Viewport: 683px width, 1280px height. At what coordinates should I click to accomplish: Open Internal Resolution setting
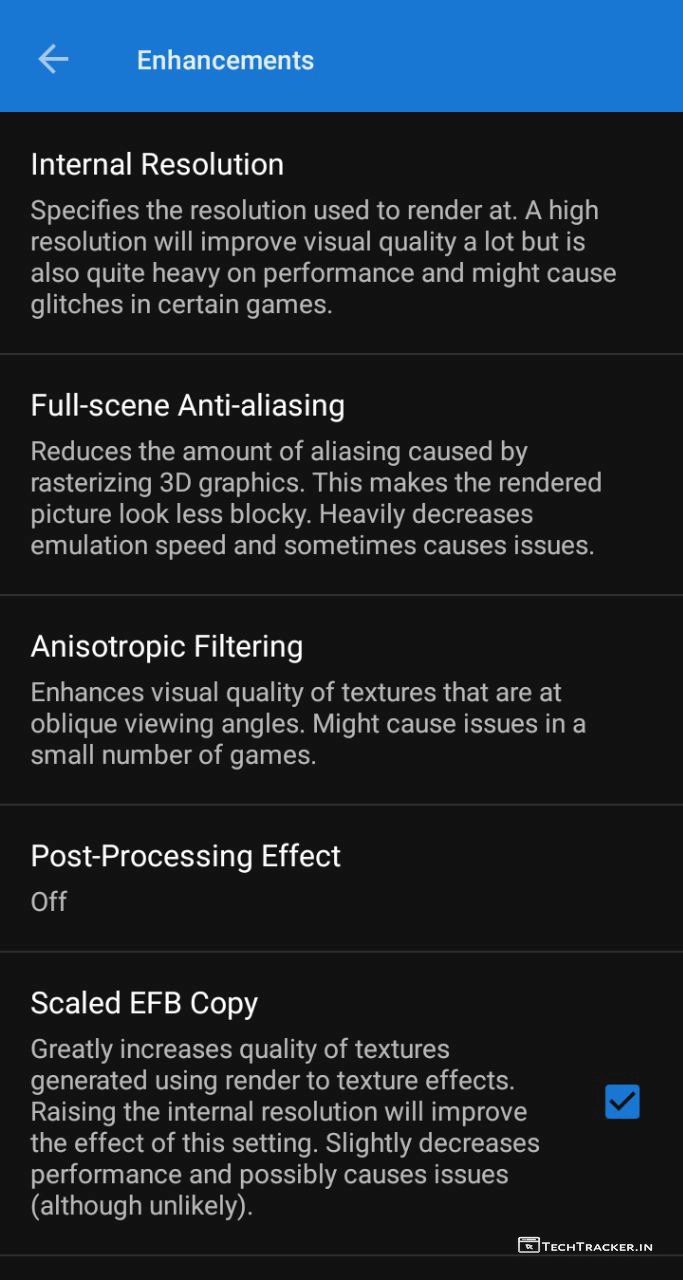[340, 233]
